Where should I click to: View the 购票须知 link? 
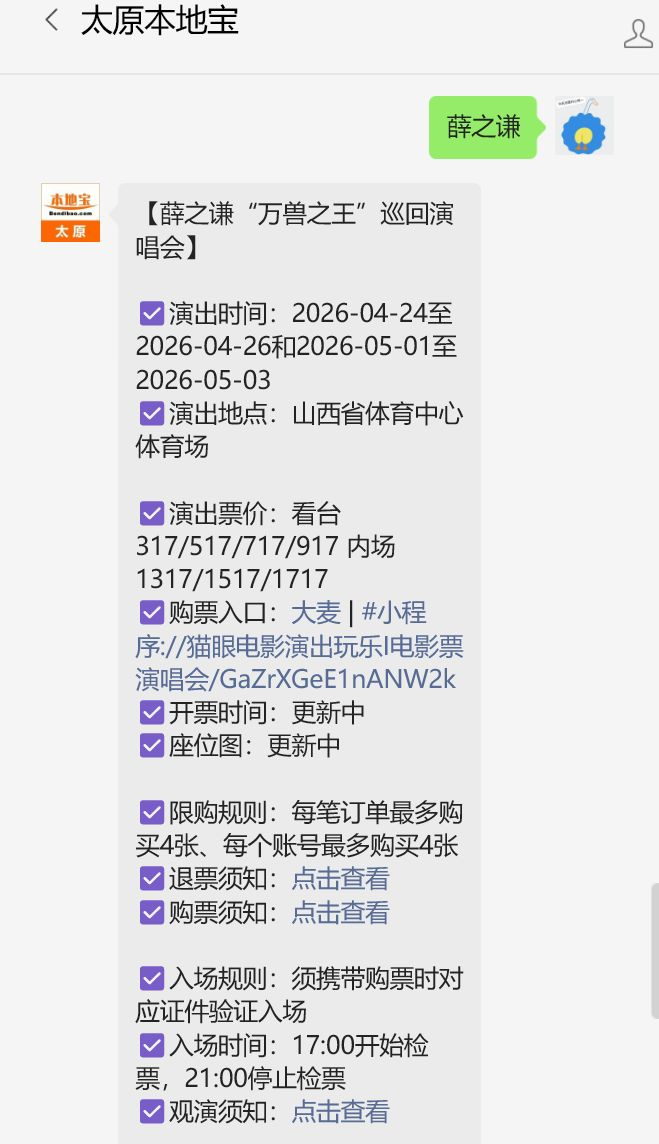(340, 912)
